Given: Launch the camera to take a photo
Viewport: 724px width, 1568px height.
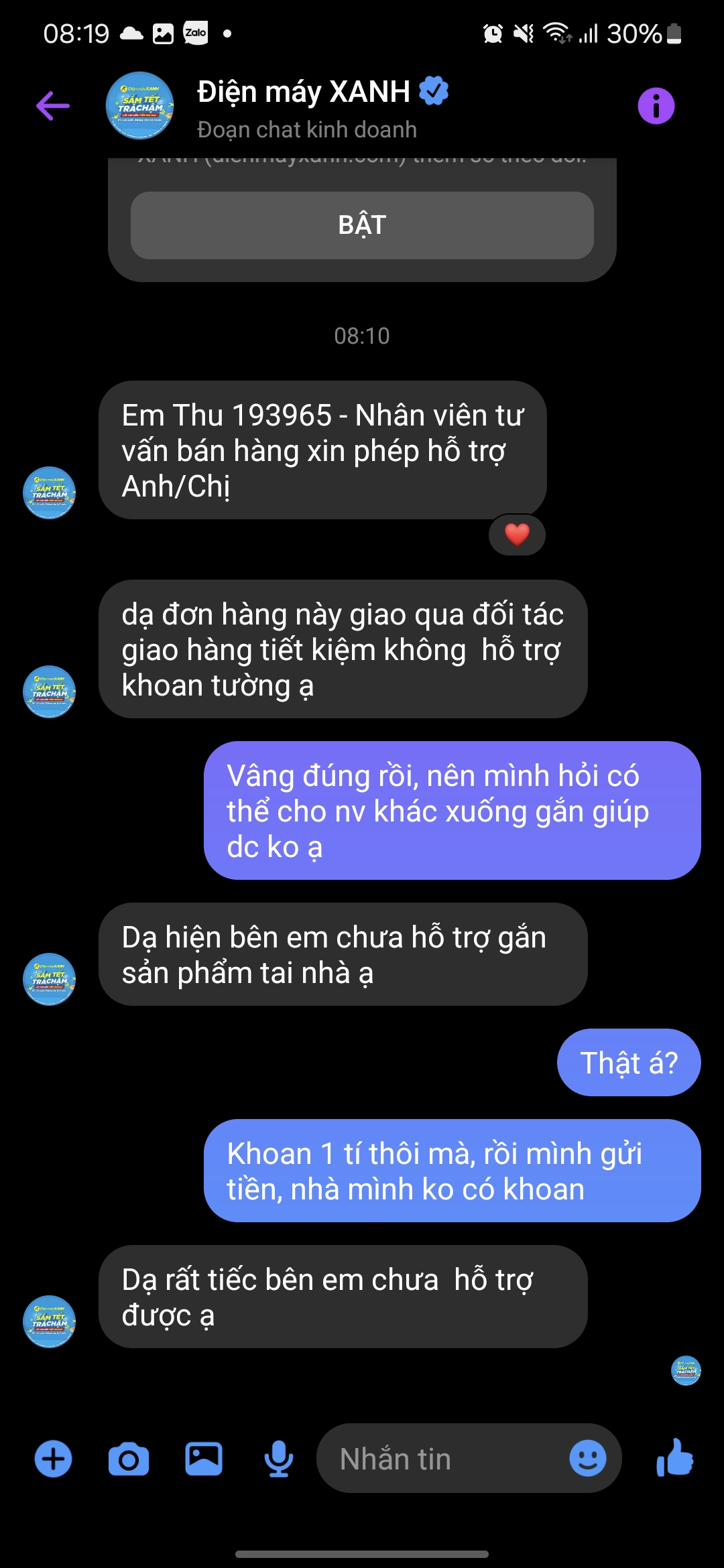Looking at the screenshot, I should [x=129, y=1459].
